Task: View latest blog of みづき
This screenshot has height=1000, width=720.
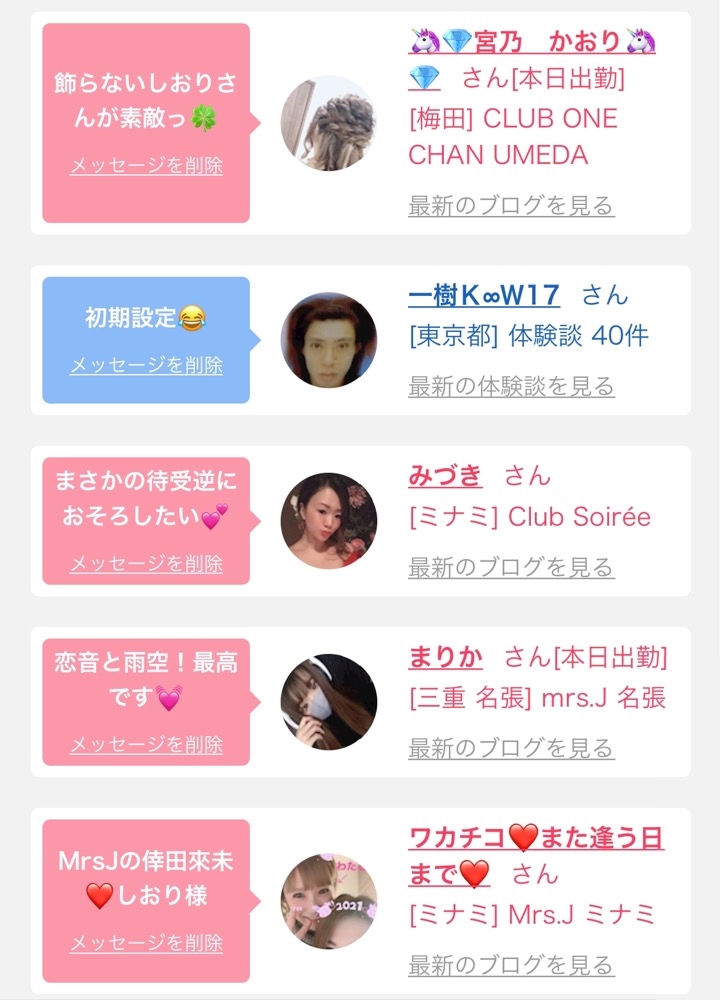Action: pos(511,567)
